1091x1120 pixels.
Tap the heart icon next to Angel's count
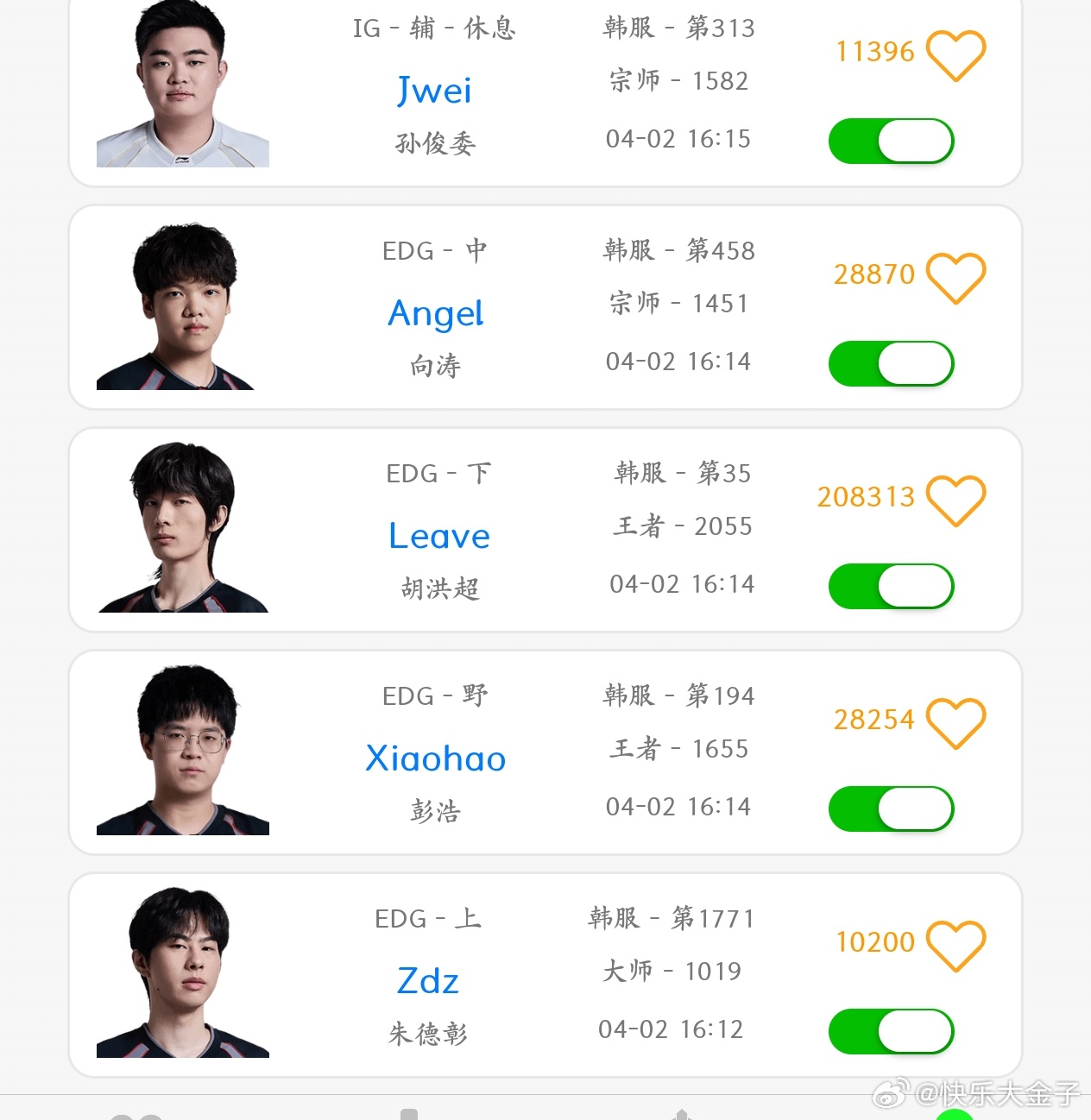pyautogui.click(x=955, y=278)
